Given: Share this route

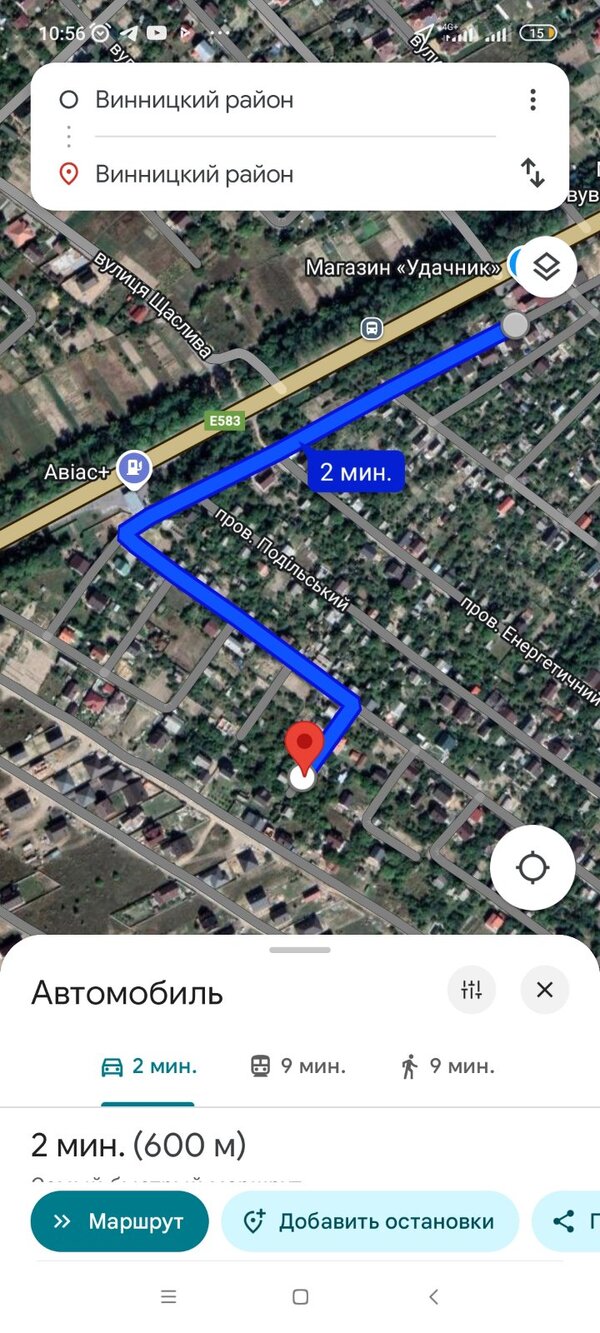Looking at the screenshot, I should (x=568, y=1221).
